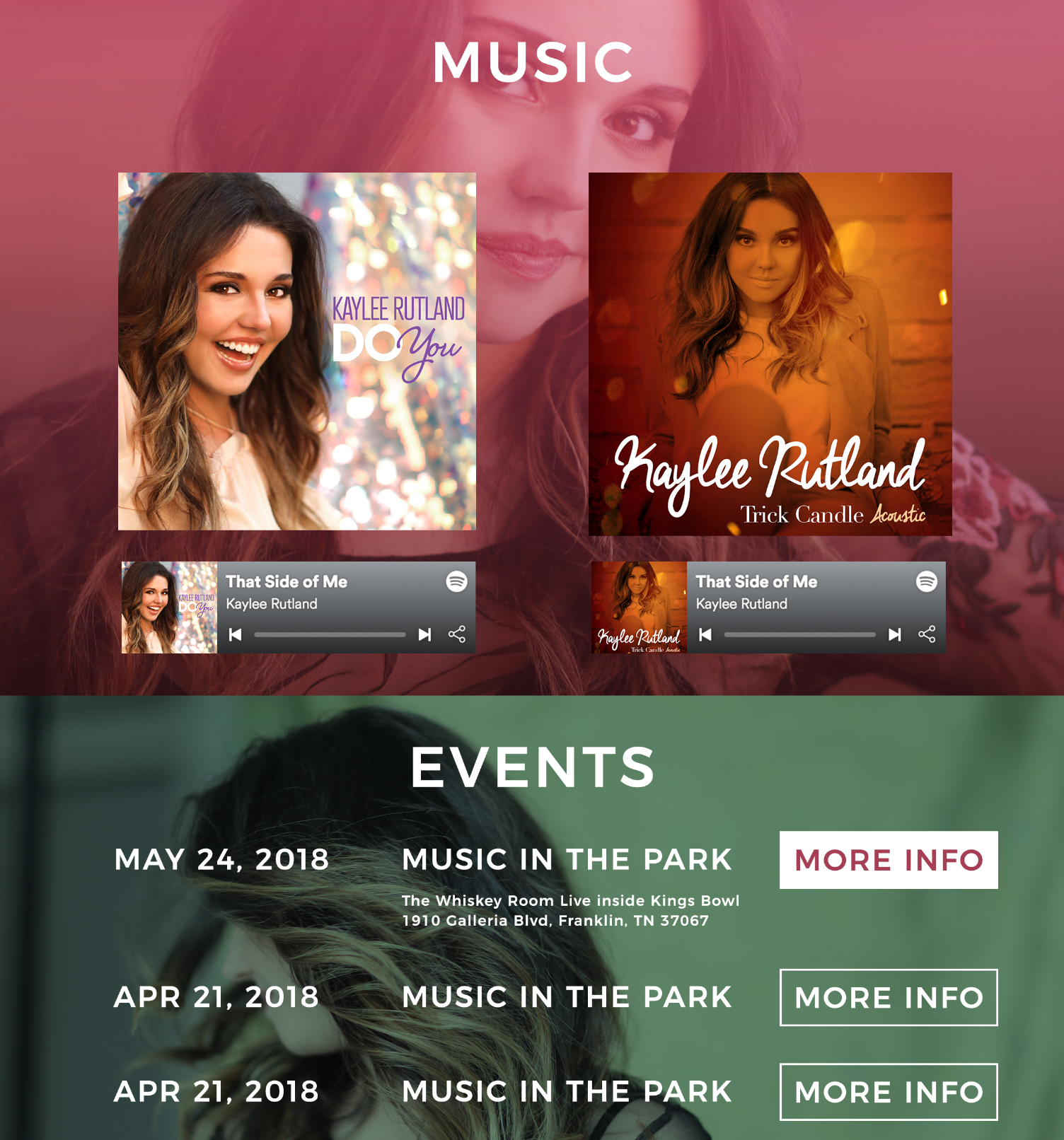View more info for the May 24, 2018 event
Screen dimensions: 1064x1140
coord(889,860)
